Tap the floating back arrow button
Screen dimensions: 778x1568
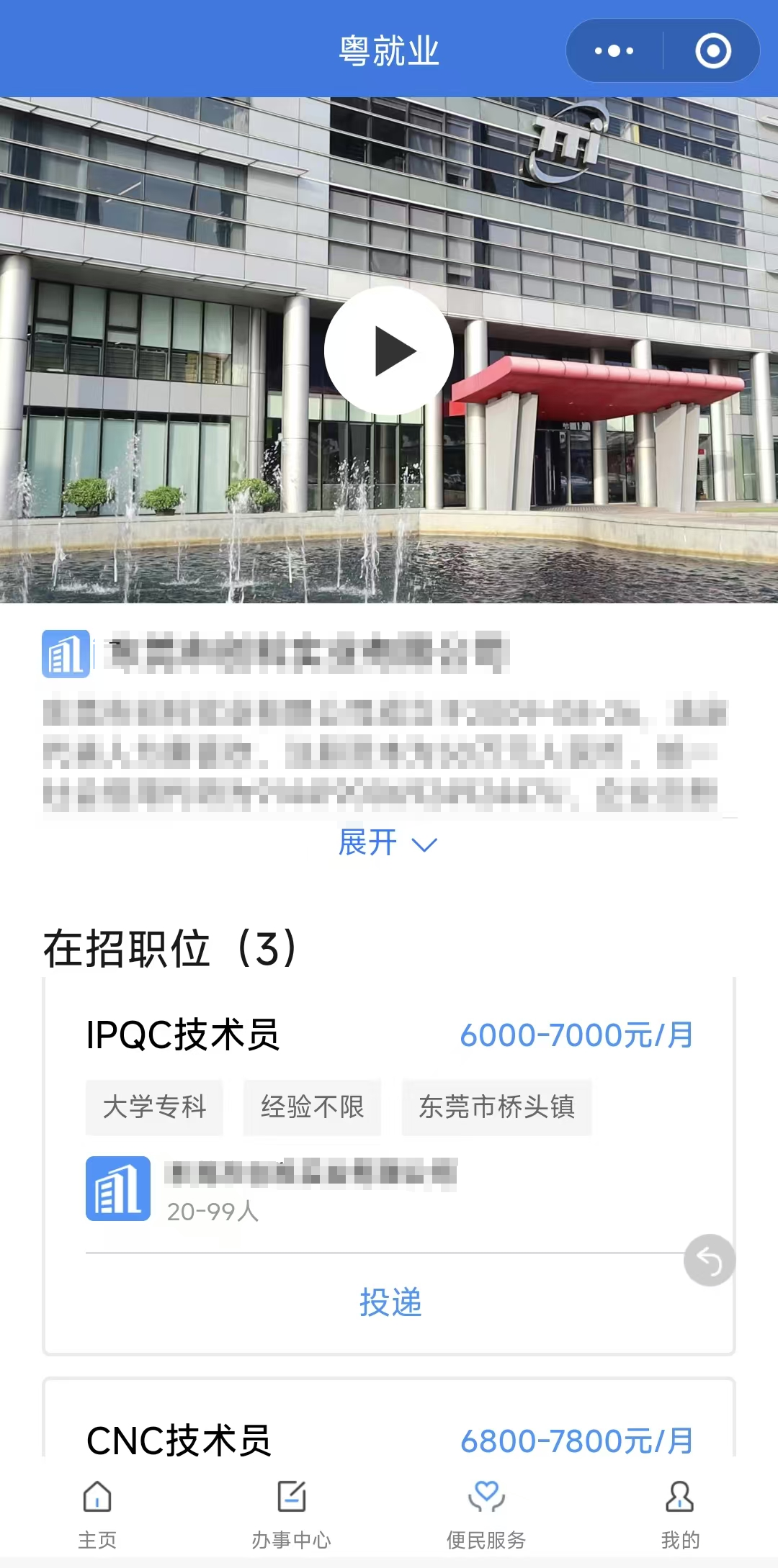(710, 1261)
